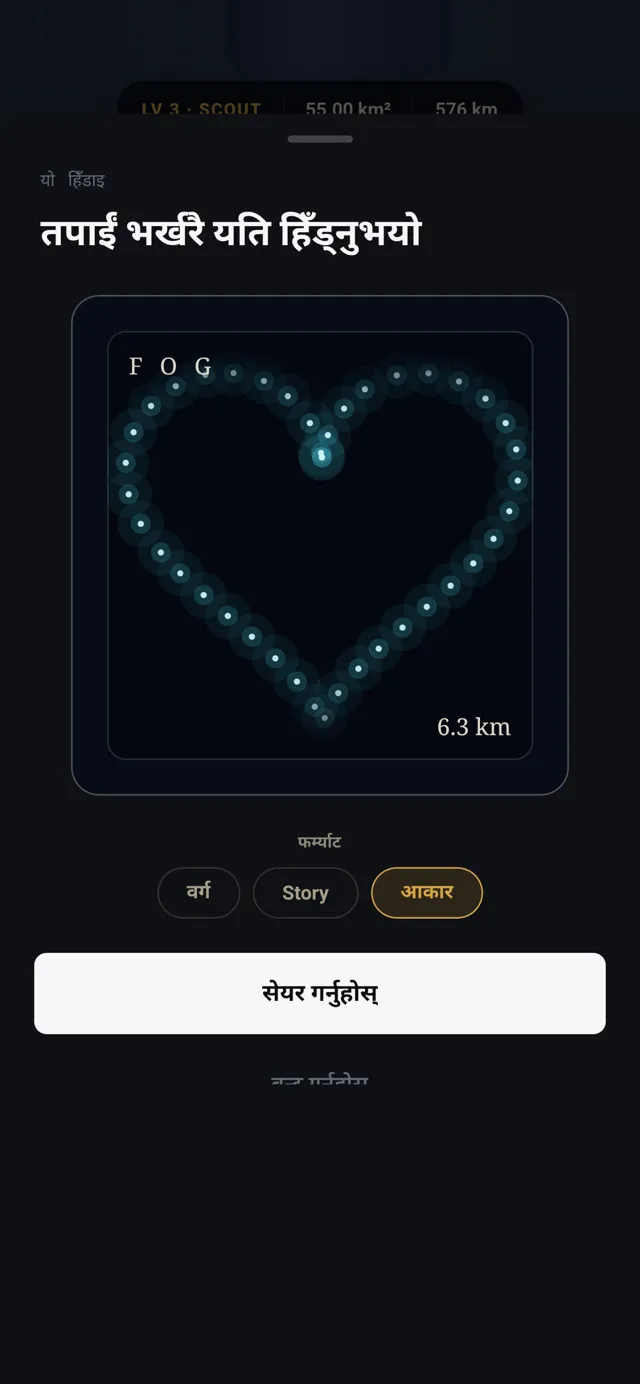Select the वर्ग format chip
This screenshot has height=1384, width=640.
click(199, 892)
